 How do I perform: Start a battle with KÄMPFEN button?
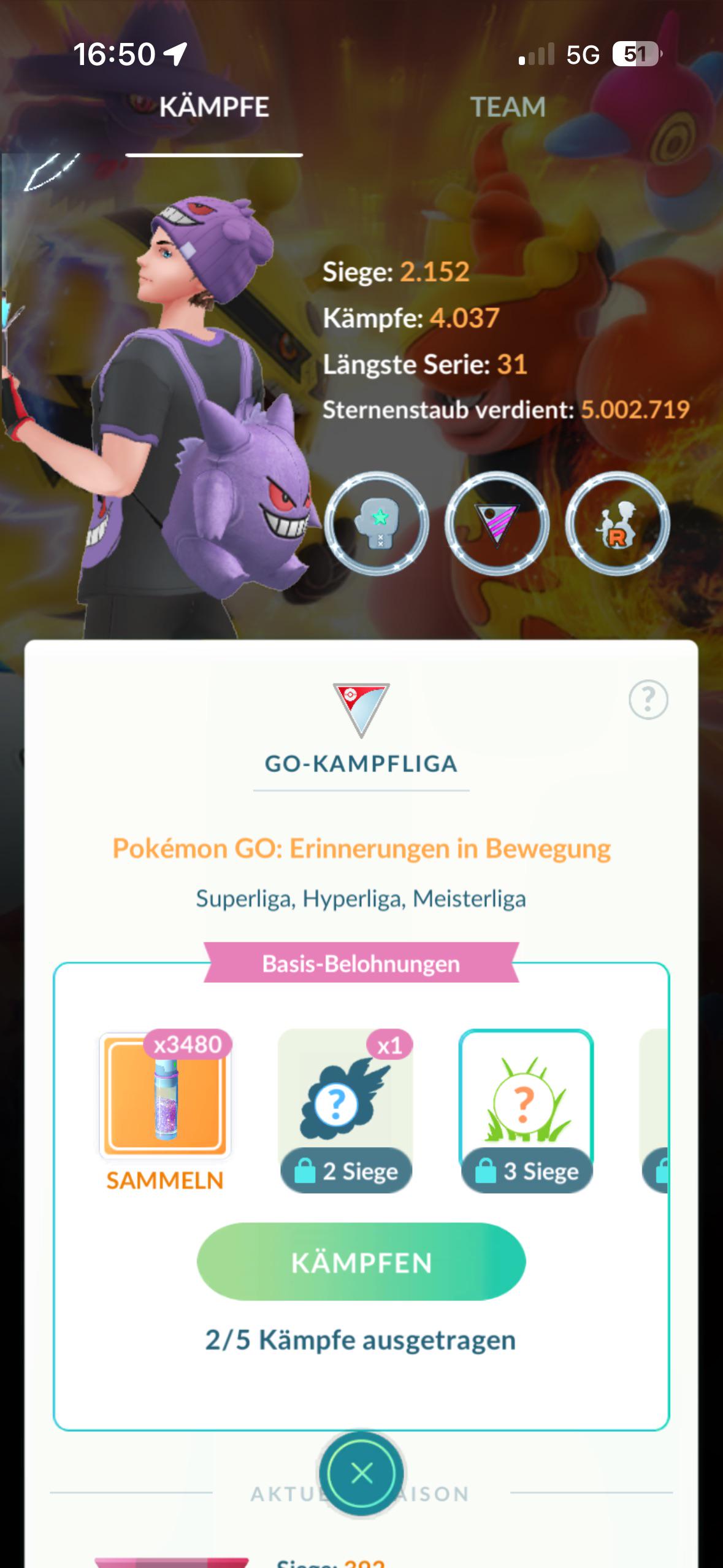[361, 1262]
